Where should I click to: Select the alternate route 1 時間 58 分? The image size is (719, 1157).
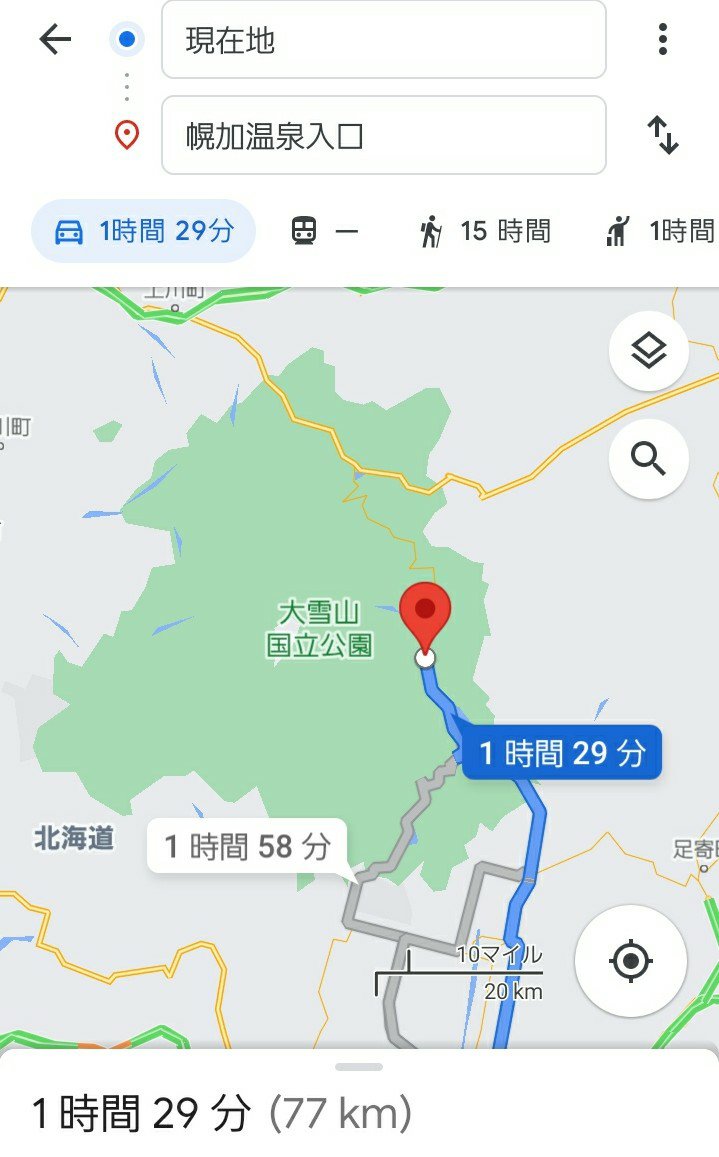pos(247,847)
